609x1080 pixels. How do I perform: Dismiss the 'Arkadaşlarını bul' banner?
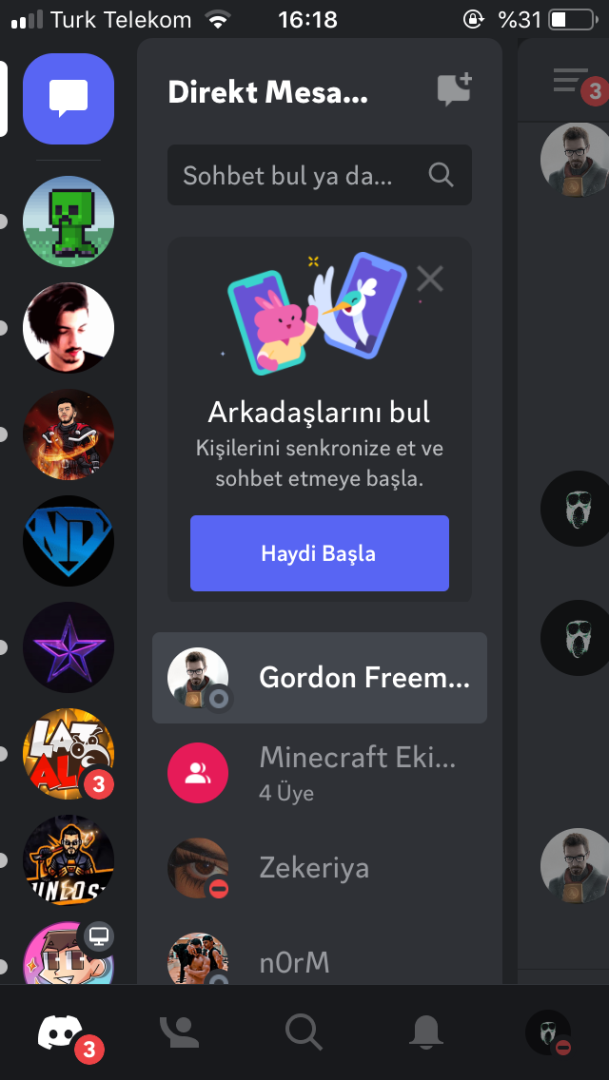click(x=430, y=278)
